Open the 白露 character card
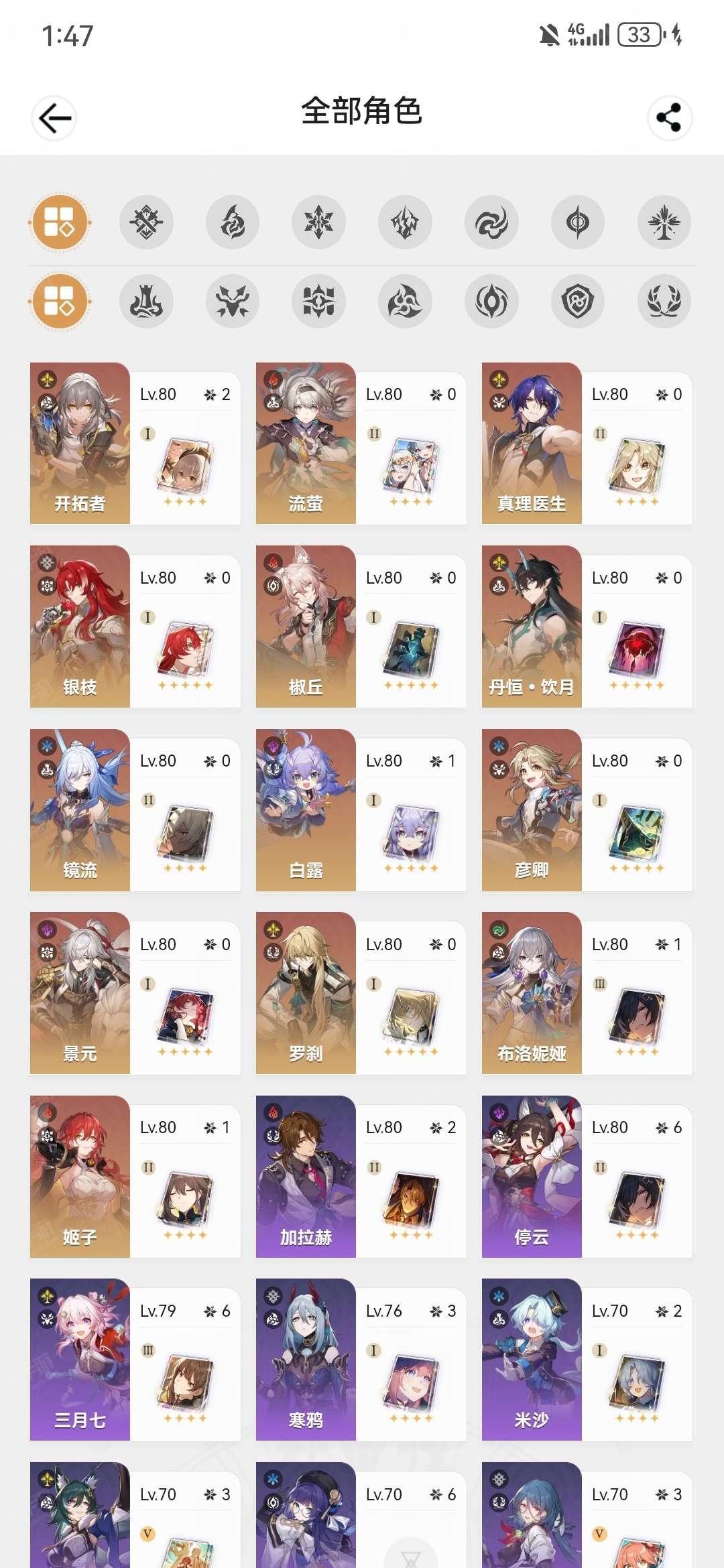Image resolution: width=724 pixels, height=1568 pixels. click(361, 810)
